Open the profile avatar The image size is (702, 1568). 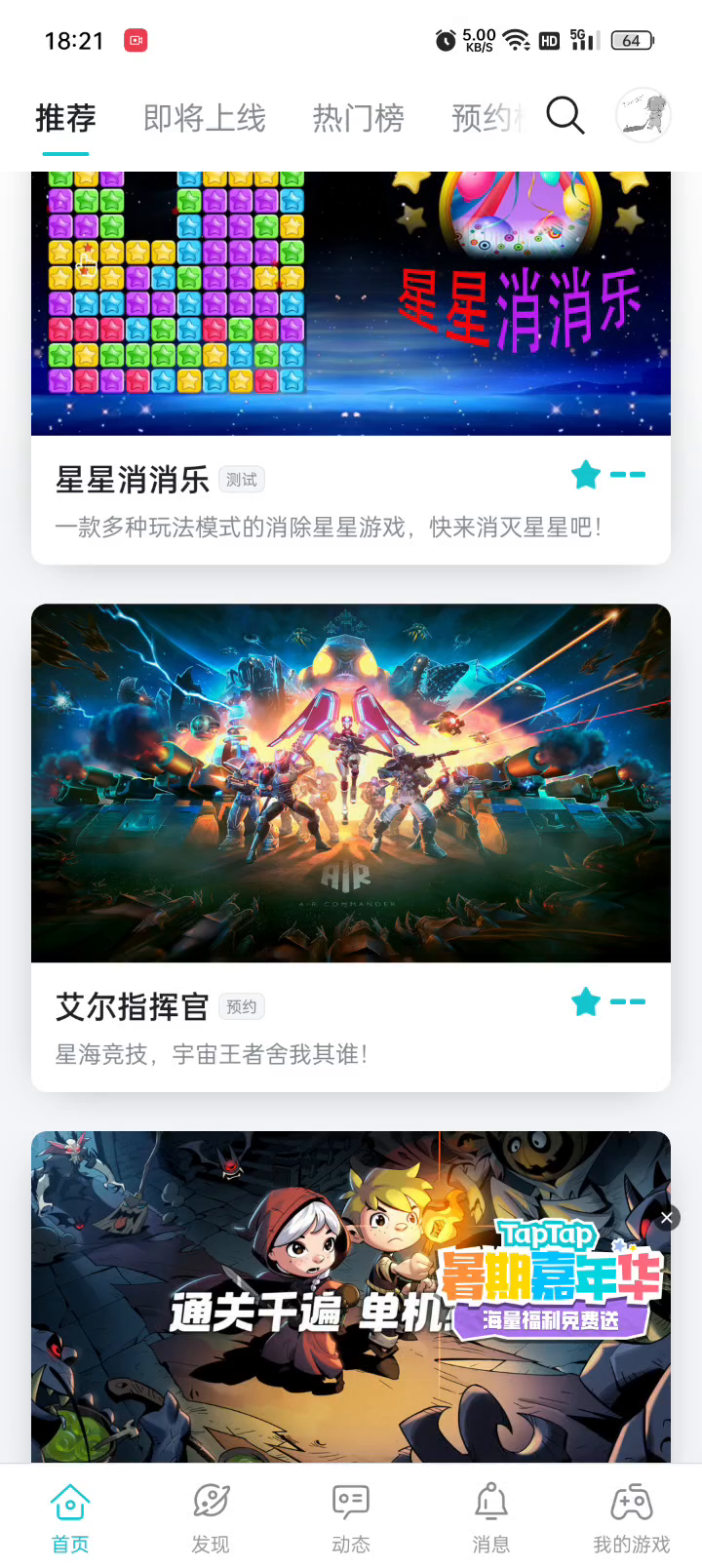pyautogui.click(x=643, y=115)
